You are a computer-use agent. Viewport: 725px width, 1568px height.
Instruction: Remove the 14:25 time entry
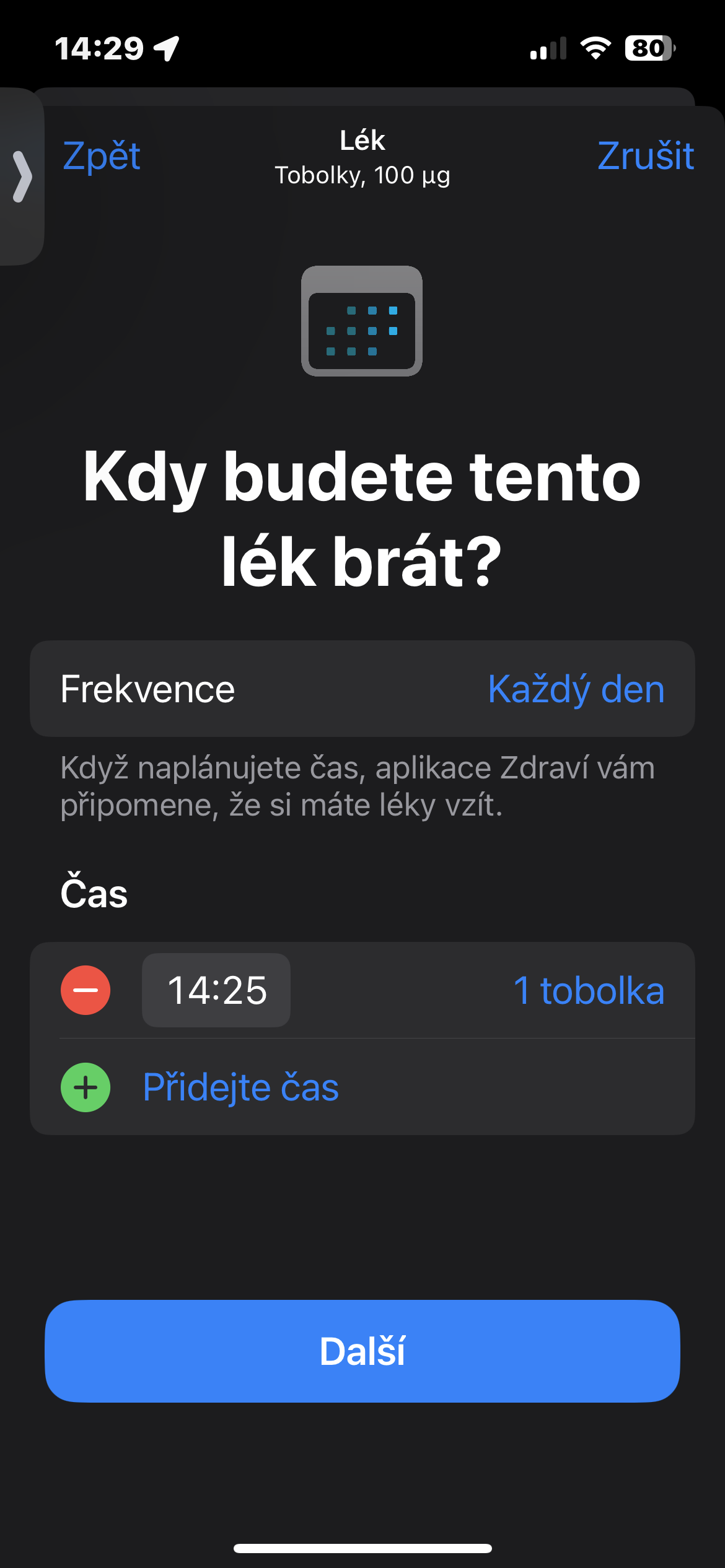coord(86,990)
